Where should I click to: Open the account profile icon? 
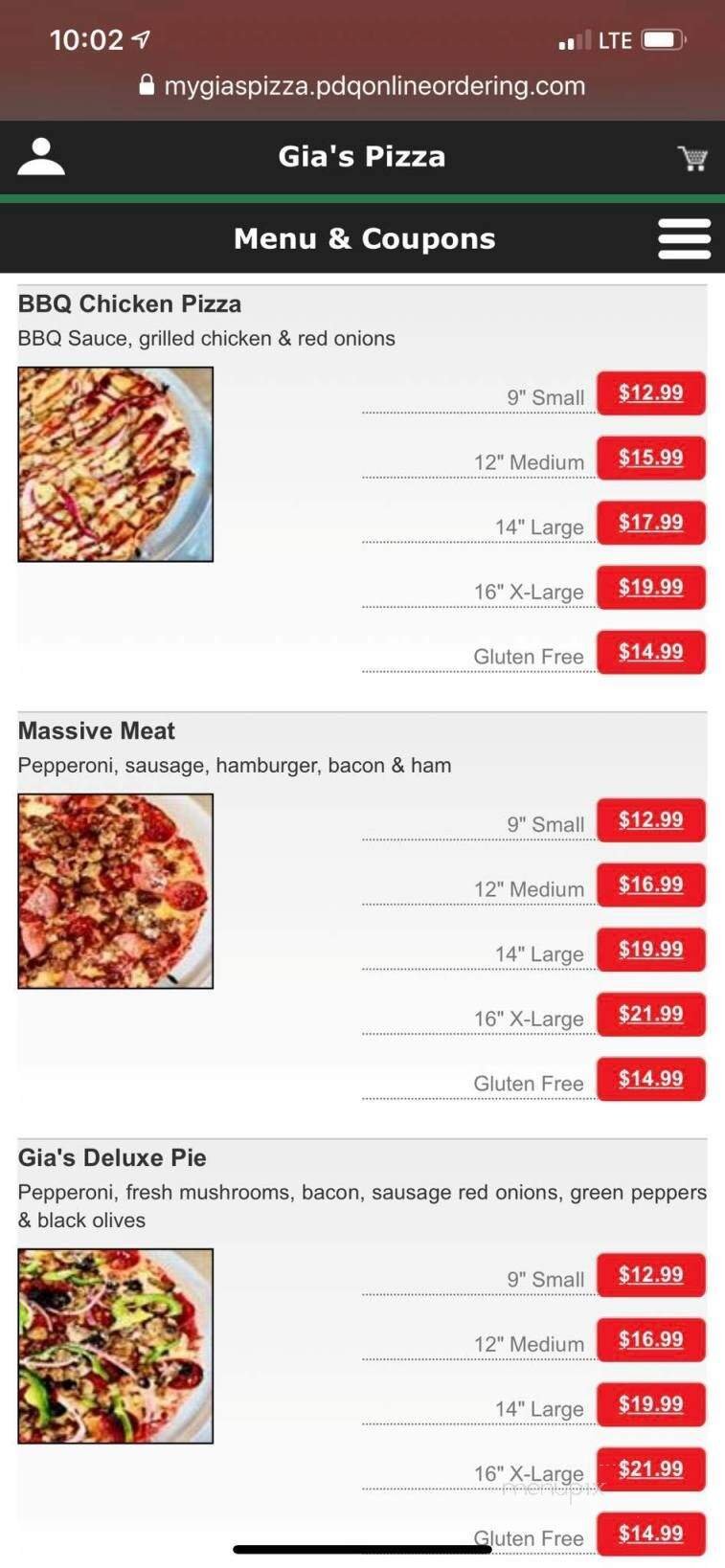click(x=41, y=157)
